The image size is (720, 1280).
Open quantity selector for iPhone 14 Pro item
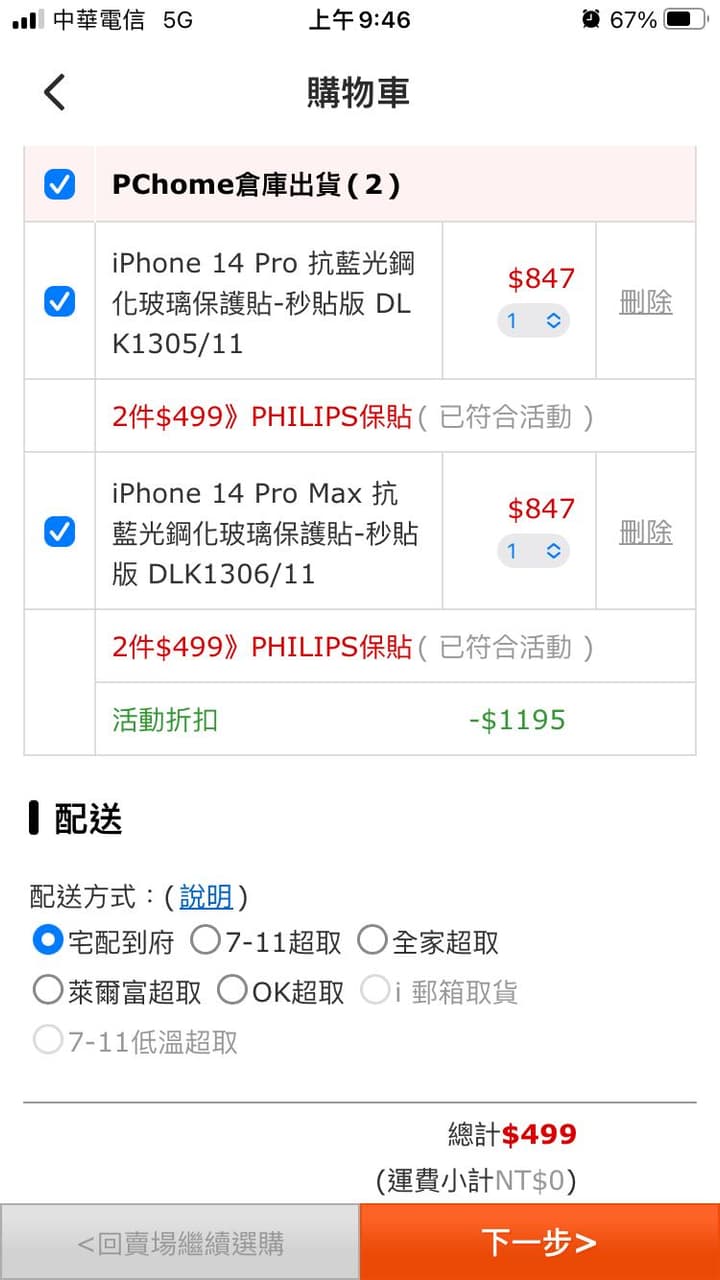[533, 320]
